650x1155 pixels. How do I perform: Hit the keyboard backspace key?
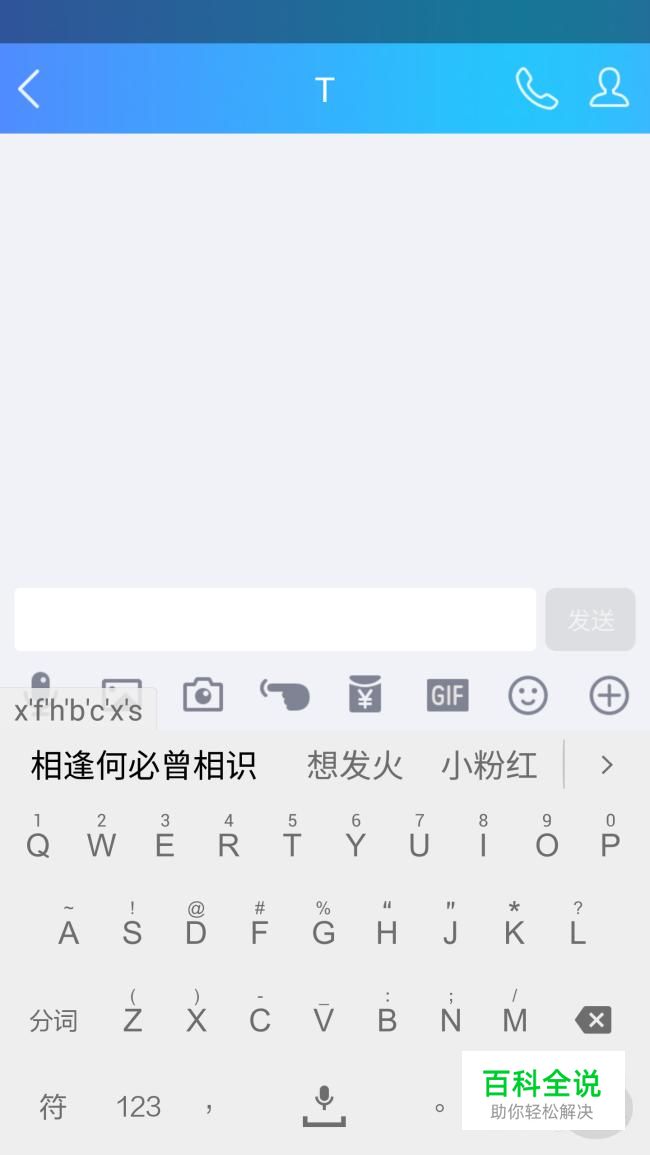click(x=593, y=1020)
